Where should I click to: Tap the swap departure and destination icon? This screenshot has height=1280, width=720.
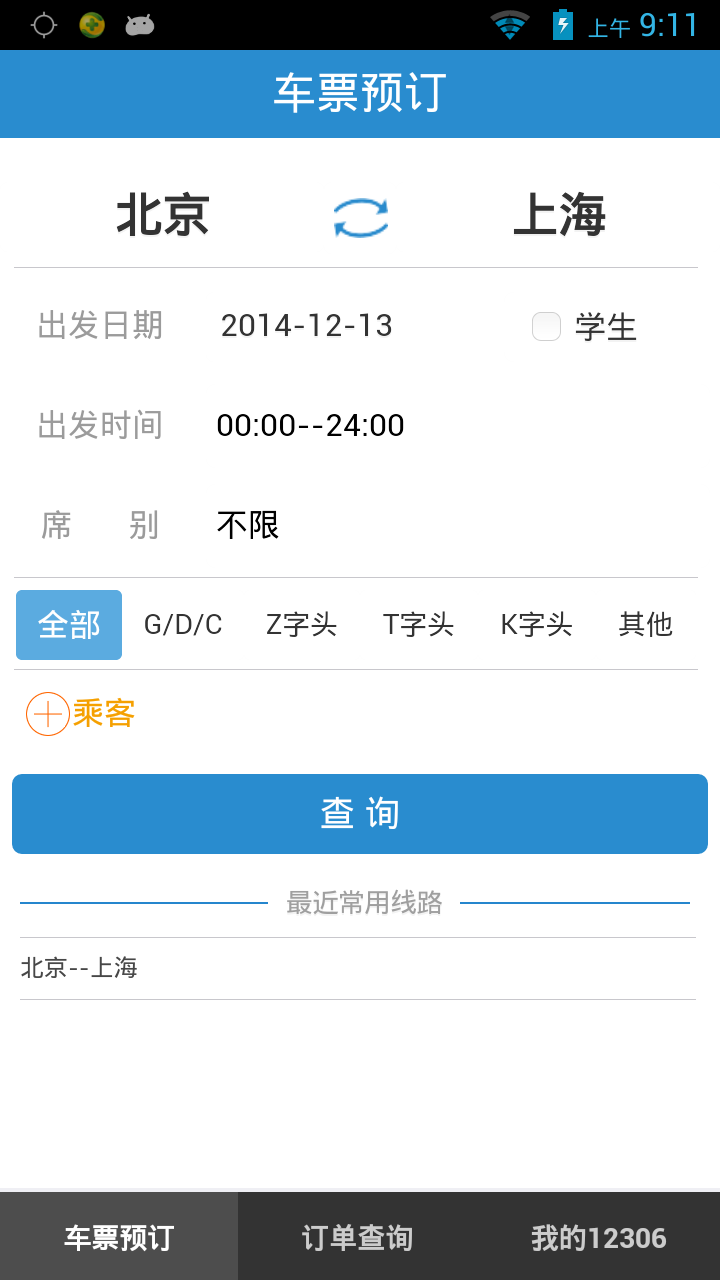(x=360, y=214)
